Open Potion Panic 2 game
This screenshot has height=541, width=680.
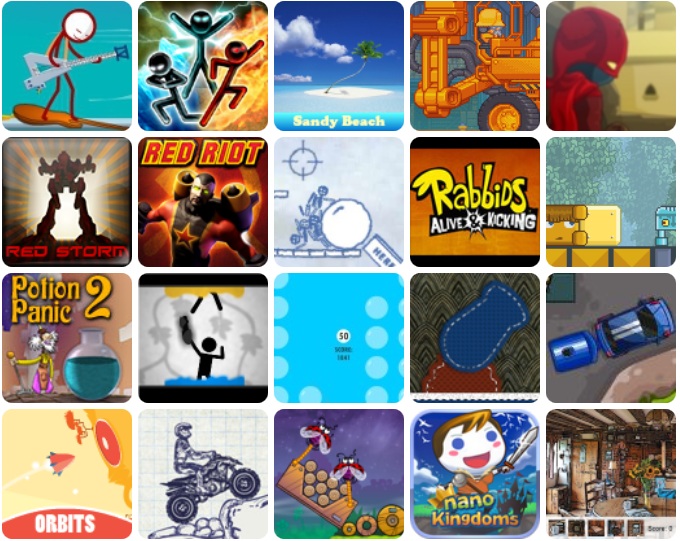[x=67, y=338]
